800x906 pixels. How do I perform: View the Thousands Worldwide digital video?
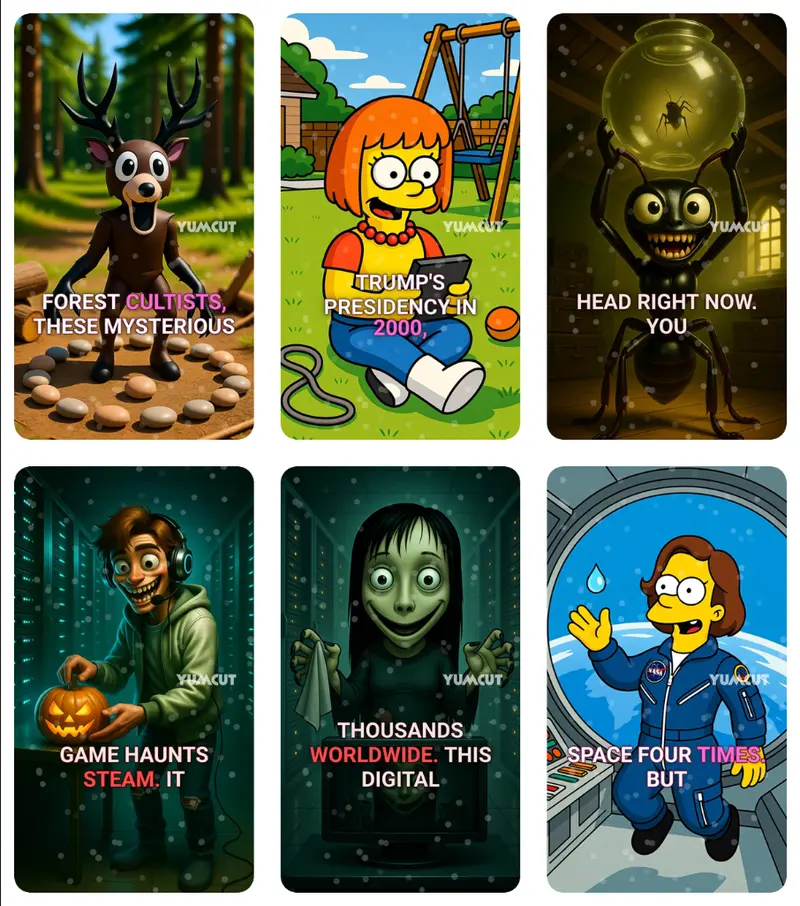pos(400,679)
